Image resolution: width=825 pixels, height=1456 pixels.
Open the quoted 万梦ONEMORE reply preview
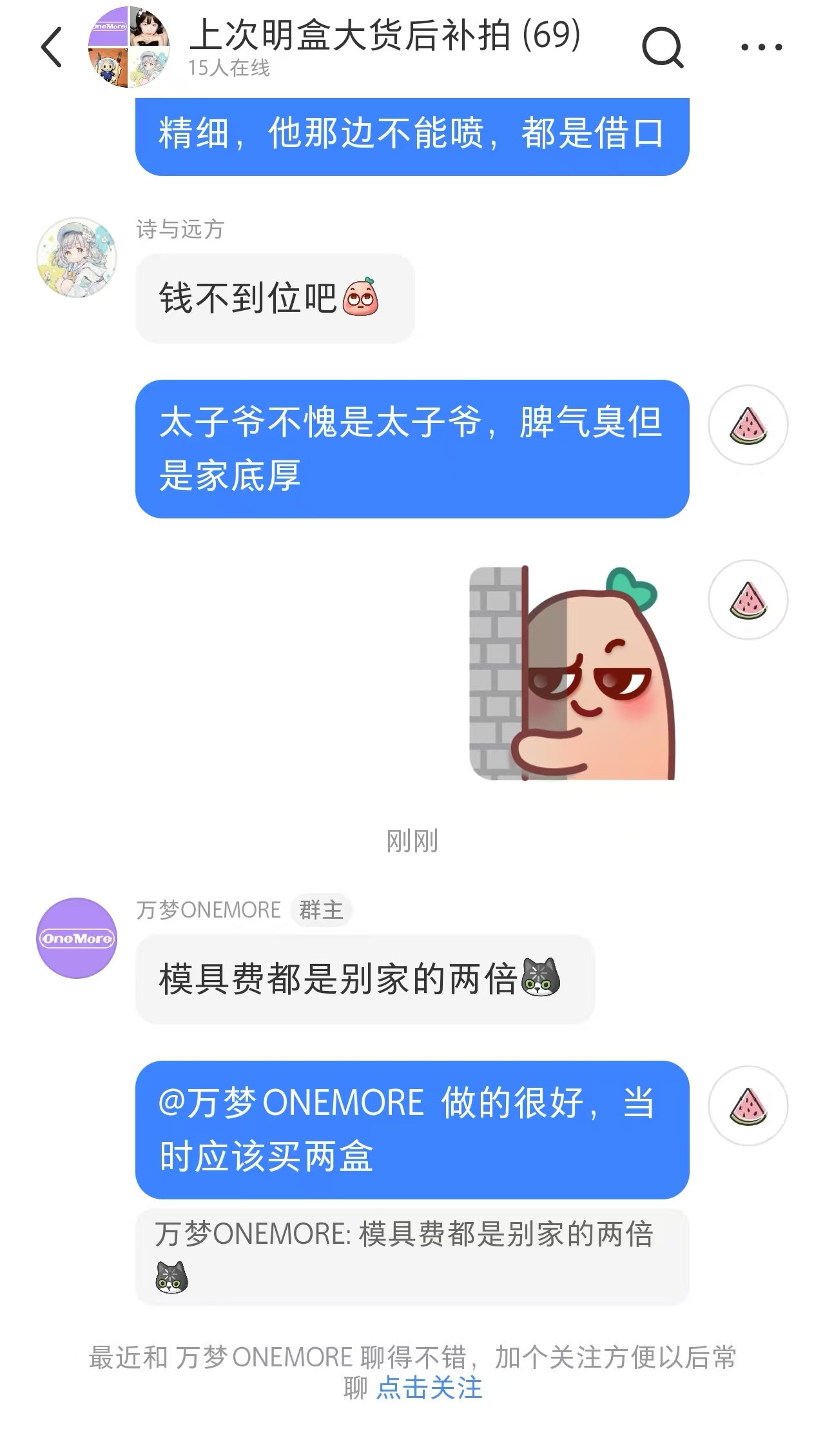(x=412, y=1256)
